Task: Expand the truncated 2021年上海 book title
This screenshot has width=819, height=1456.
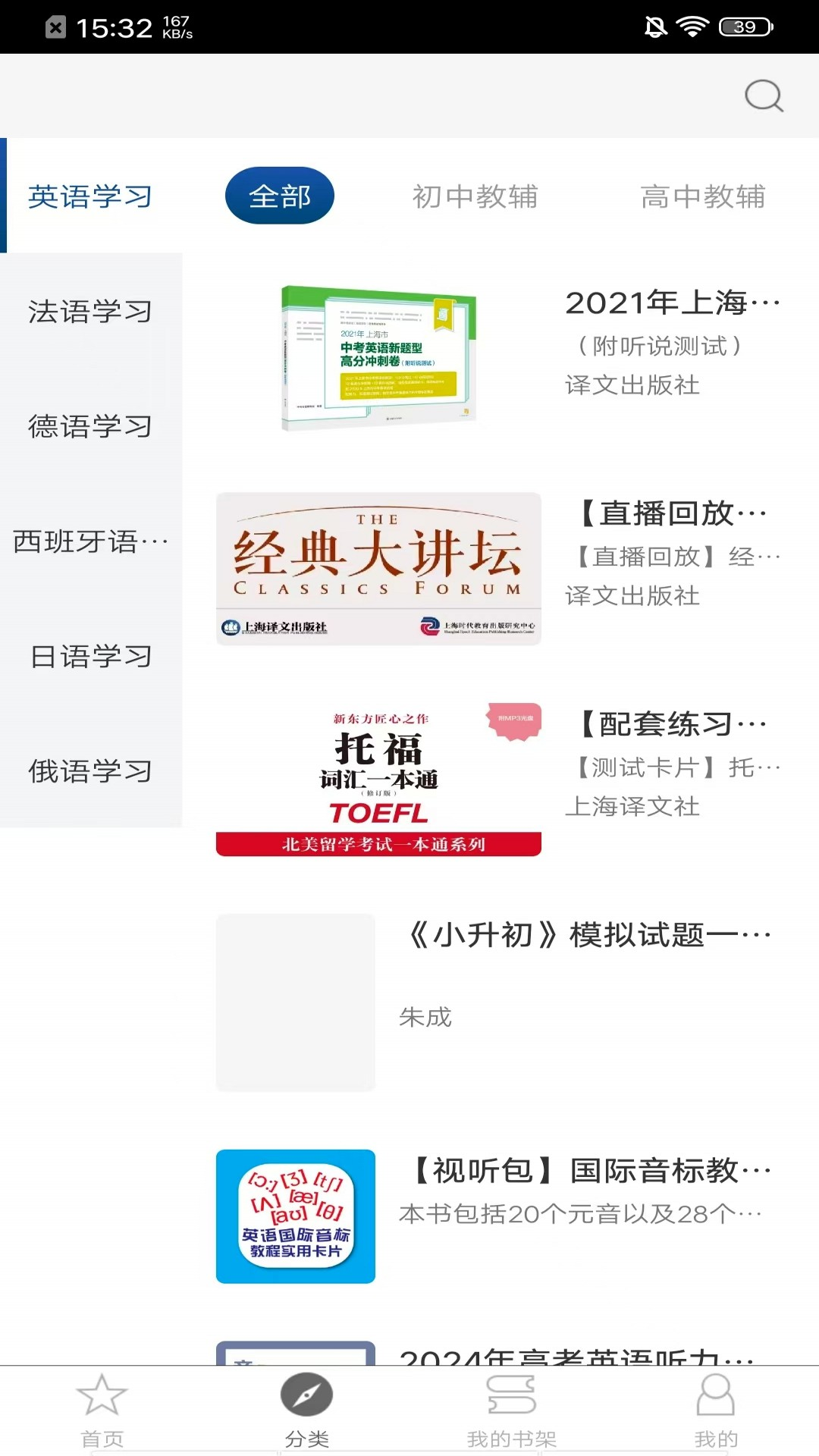Action: [x=672, y=301]
